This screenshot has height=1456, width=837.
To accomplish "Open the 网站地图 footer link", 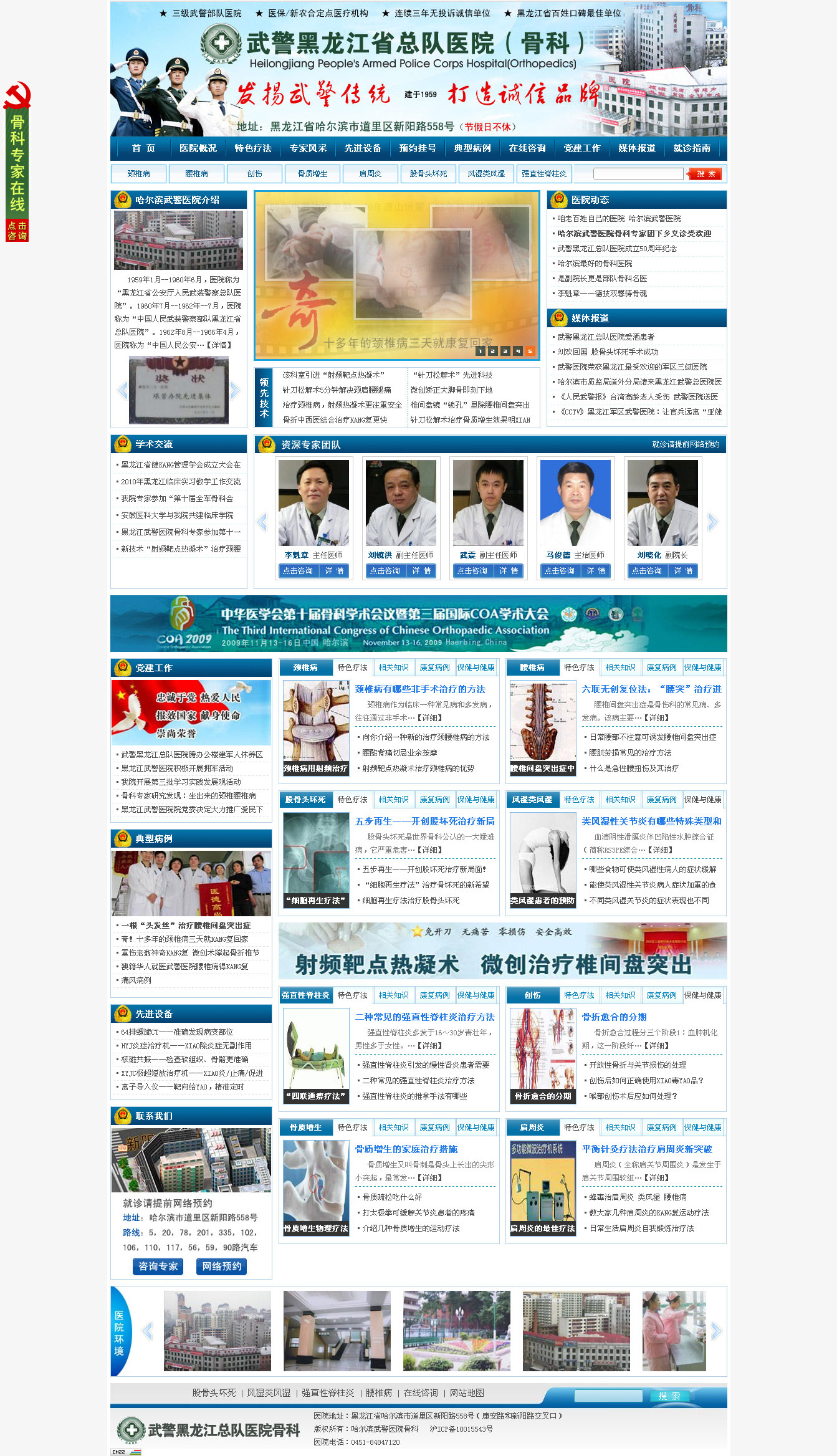I will pyautogui.click(x=467, y=1393).
